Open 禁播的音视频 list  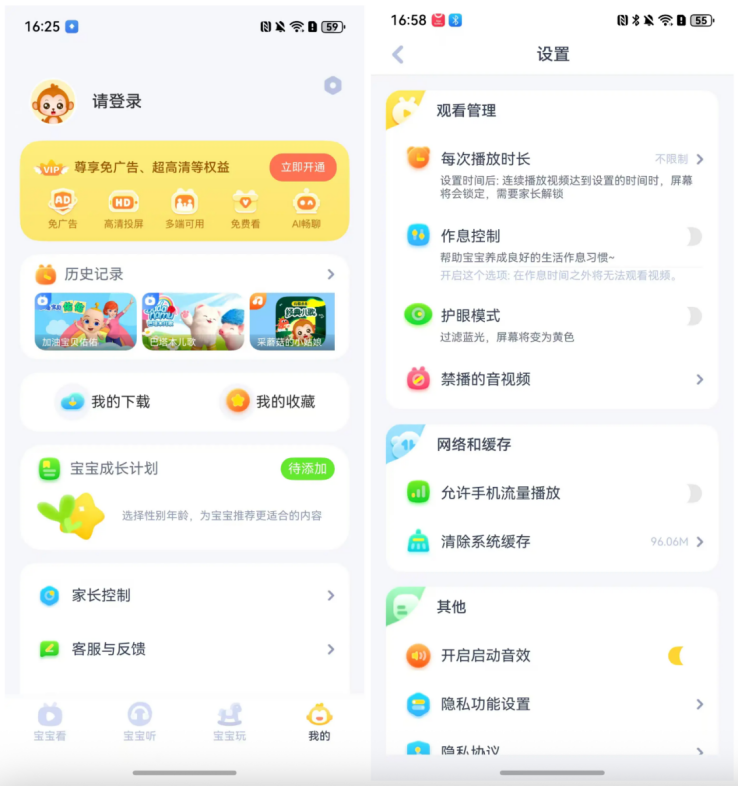(x=553, y=379)
